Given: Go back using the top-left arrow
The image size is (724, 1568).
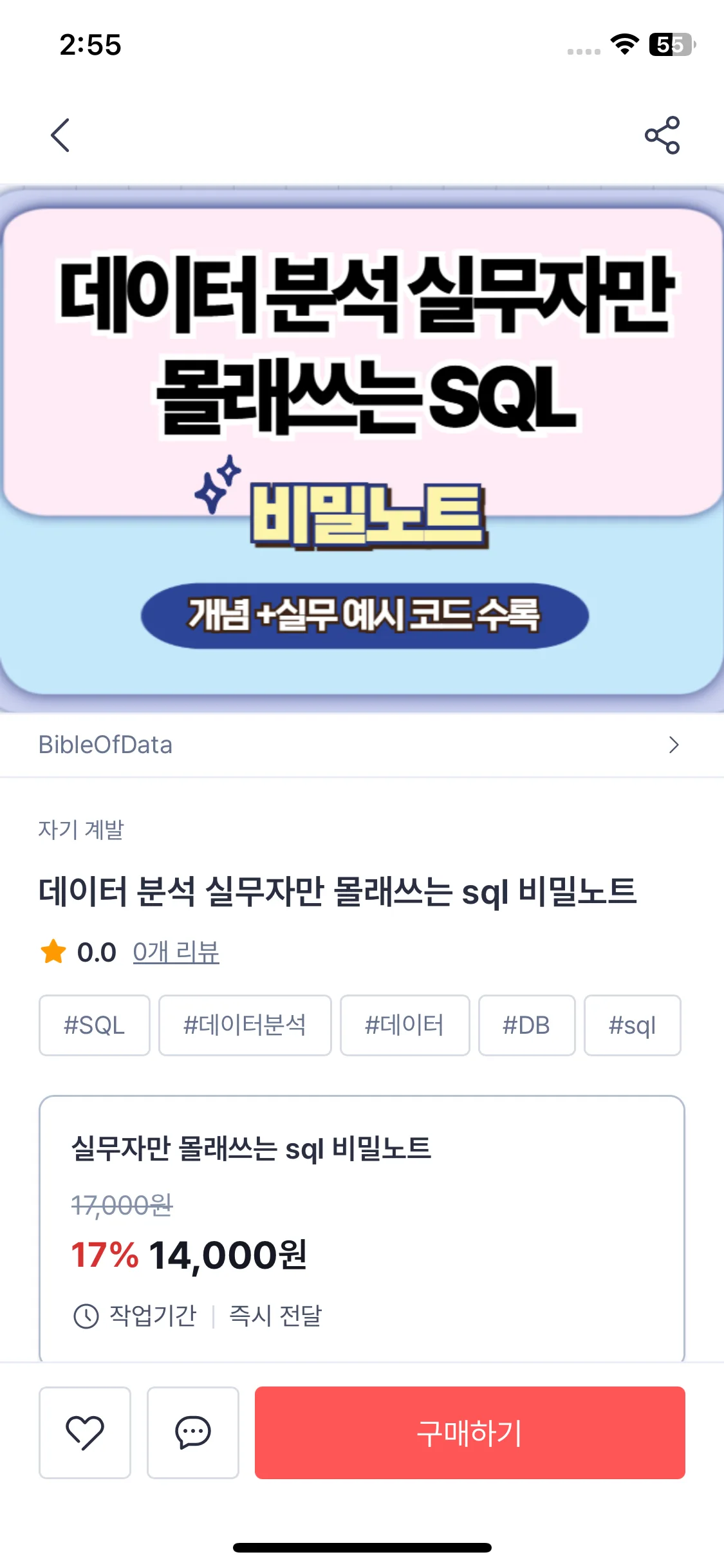Looking at the screenshot, I should pyautogui.click(x=60, y=135).
